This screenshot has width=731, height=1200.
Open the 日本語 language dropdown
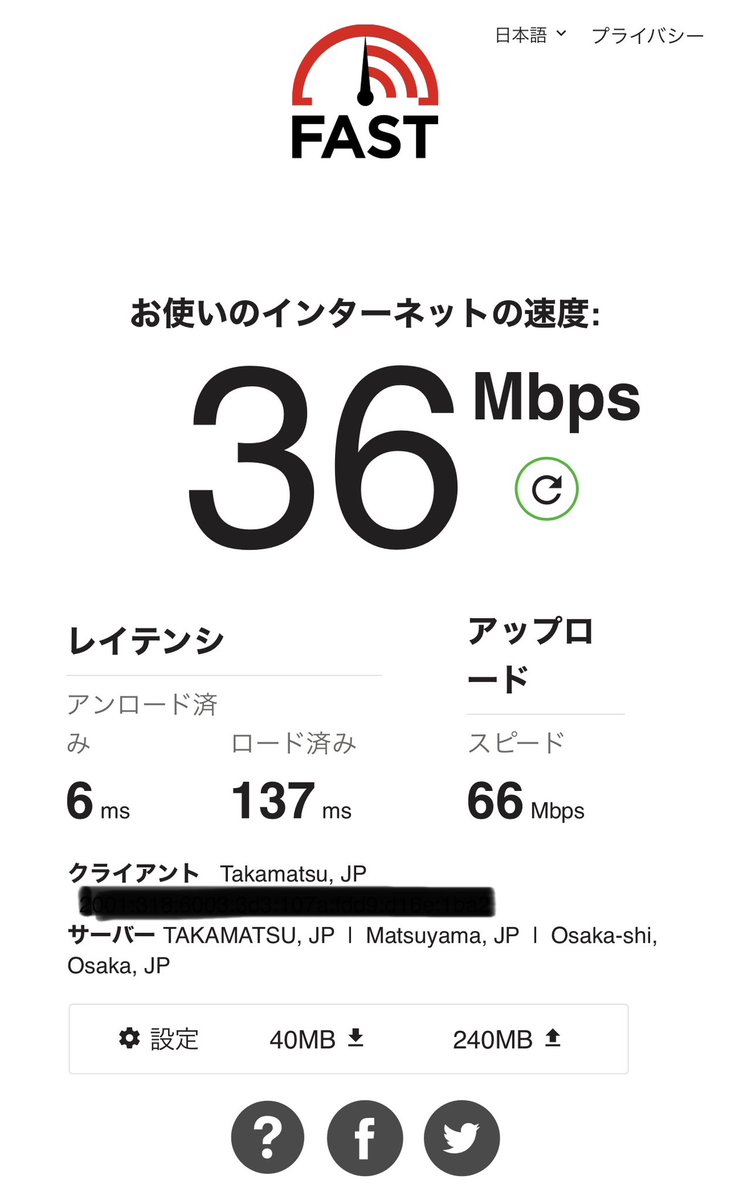[x=531, y=35]
